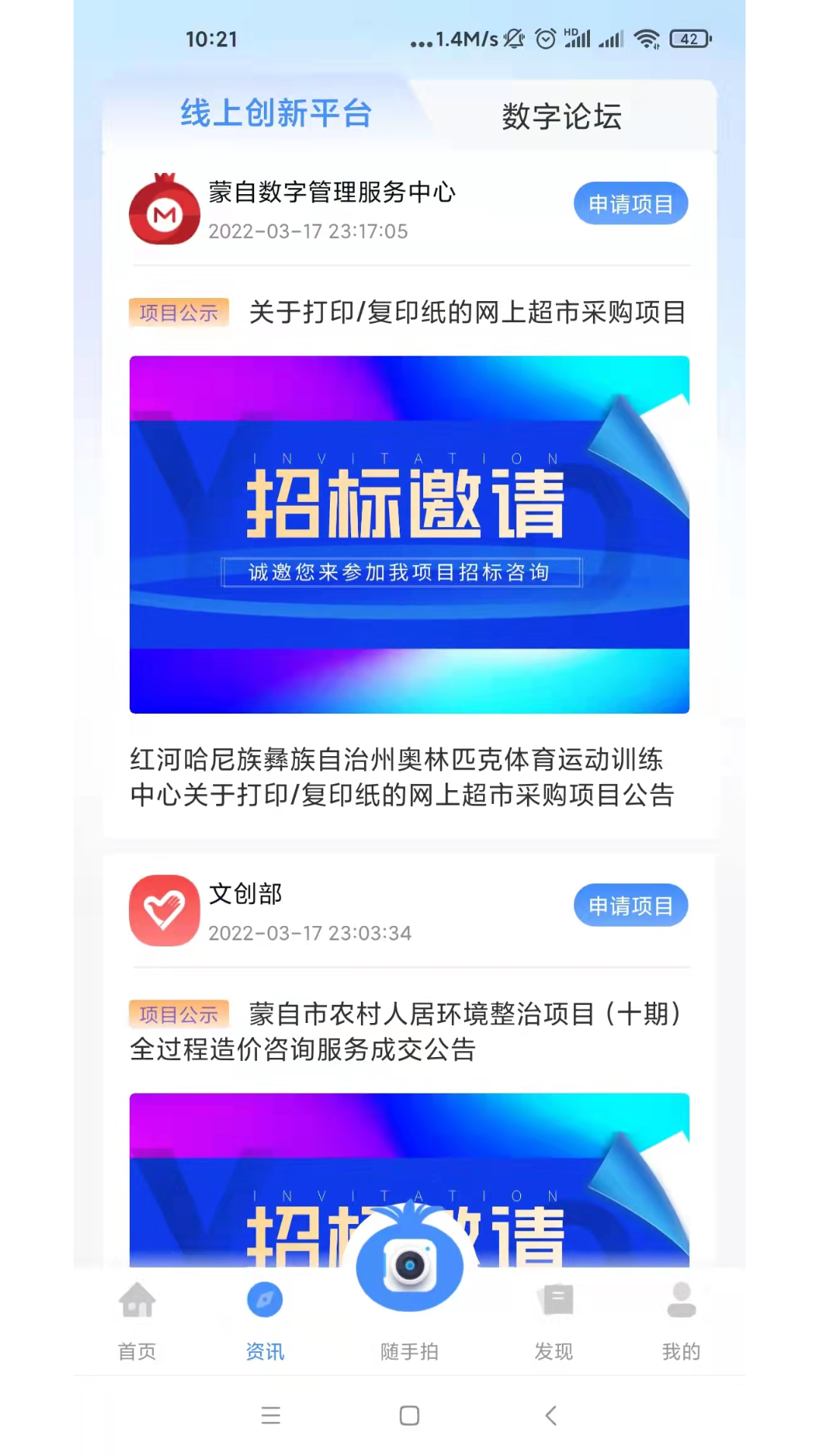Open 文创部 profile avatar
Viewport: 819px width, 1456px height.
[x=165, y=910]
